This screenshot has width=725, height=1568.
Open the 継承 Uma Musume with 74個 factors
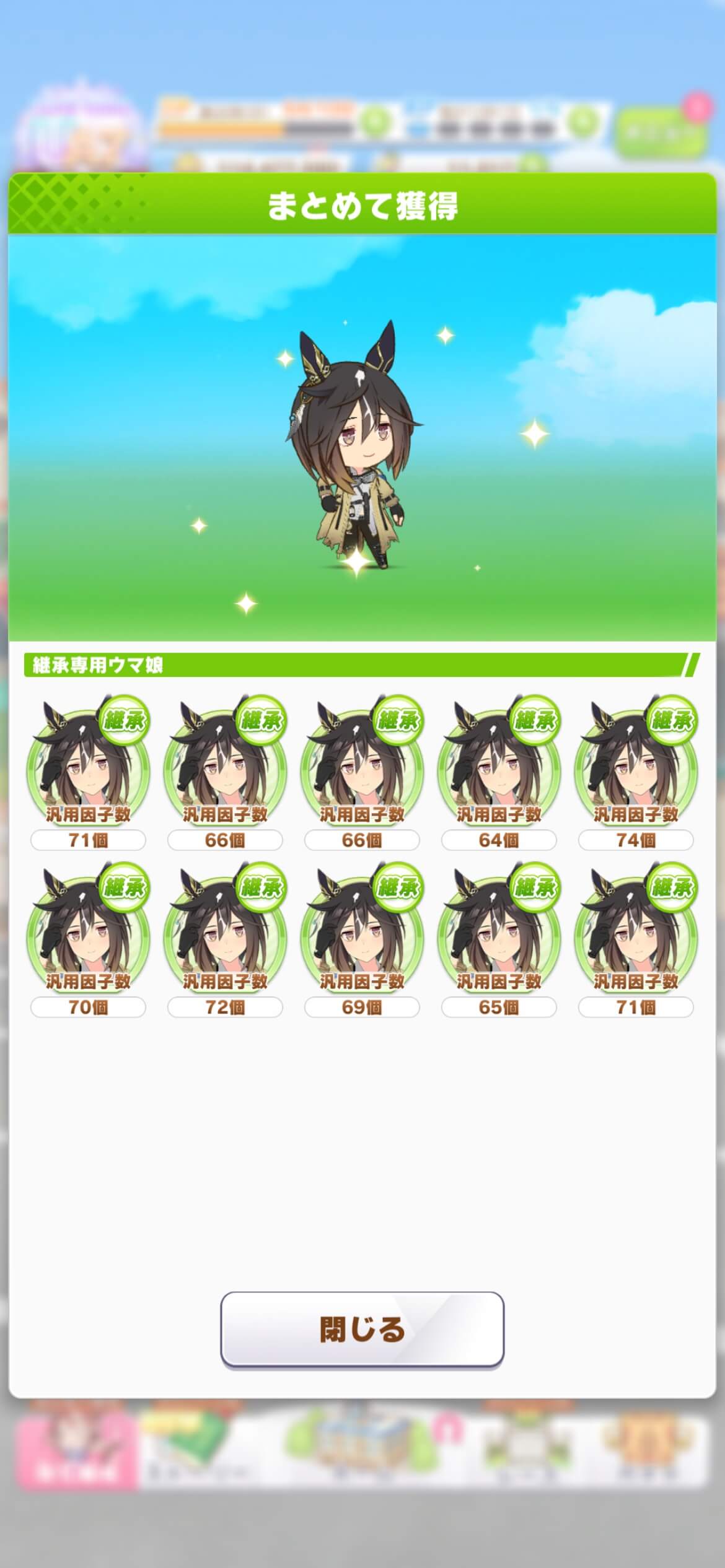tap(636, 768)
